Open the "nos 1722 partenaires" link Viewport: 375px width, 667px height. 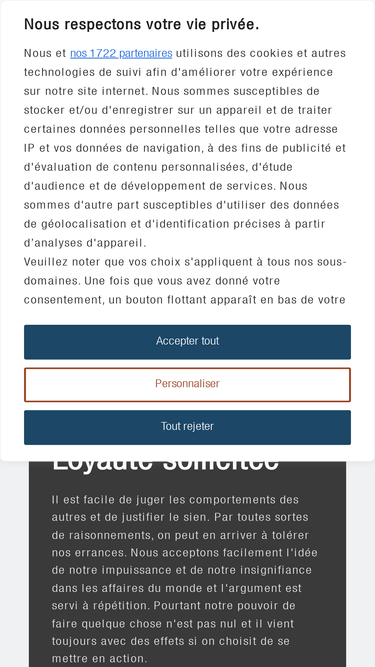(121, 53)
